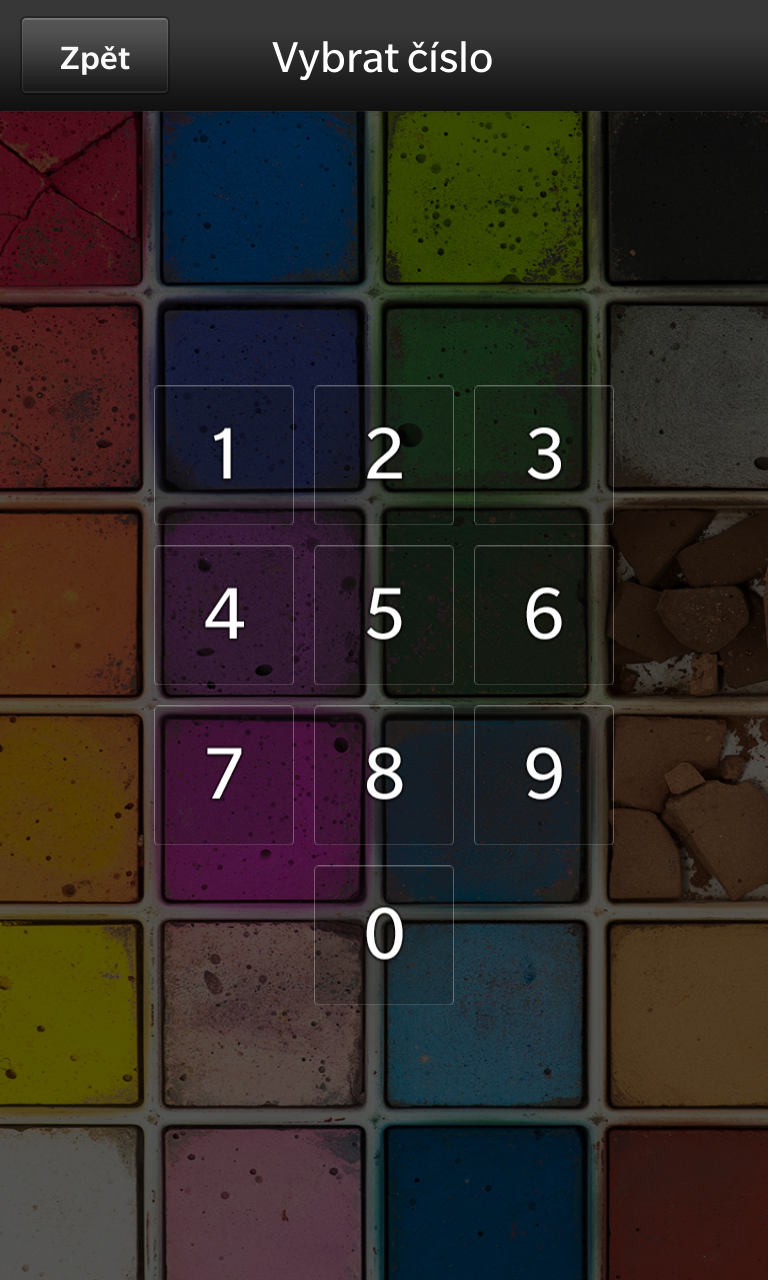Select number 1 on the keypad
This screenshot has width=768, height=1280.
[x=224, y=455]
